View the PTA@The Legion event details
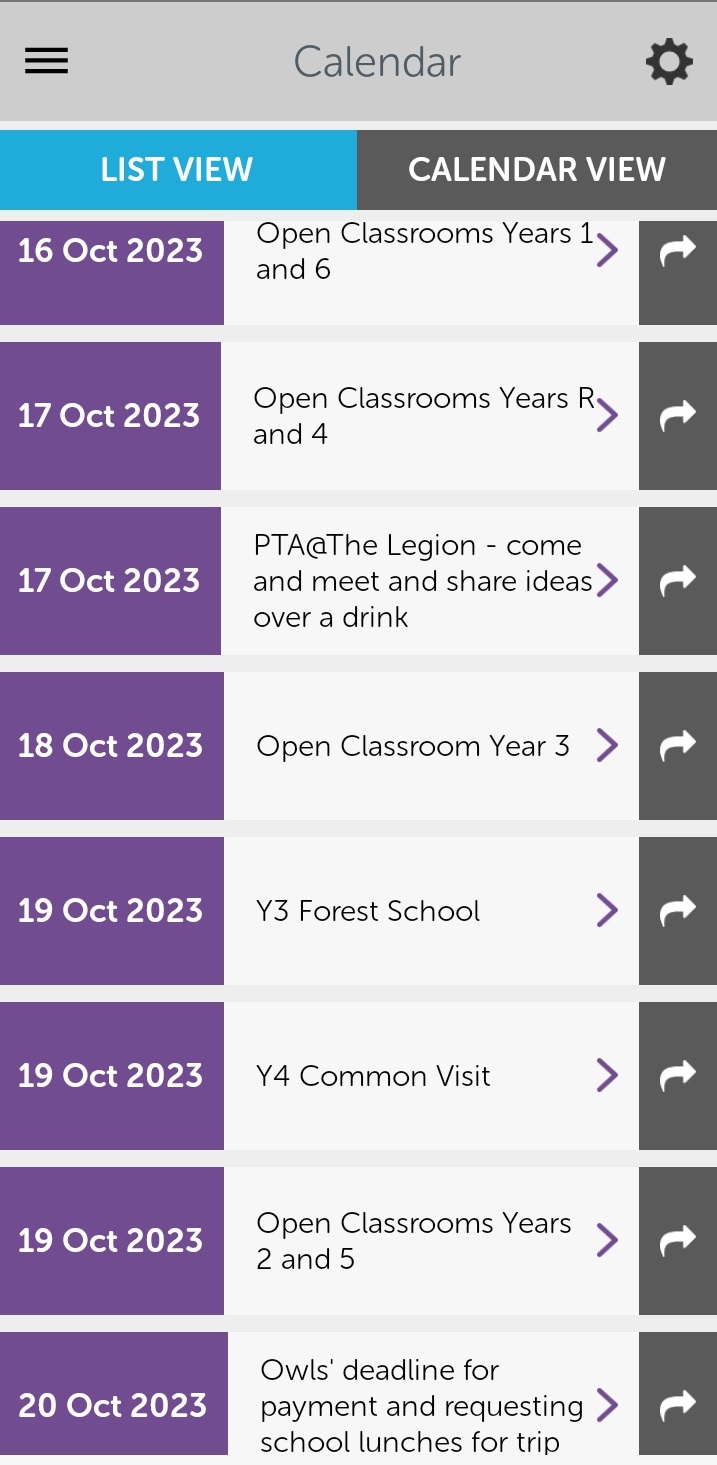717x1465 pixels. pos(430,581)
